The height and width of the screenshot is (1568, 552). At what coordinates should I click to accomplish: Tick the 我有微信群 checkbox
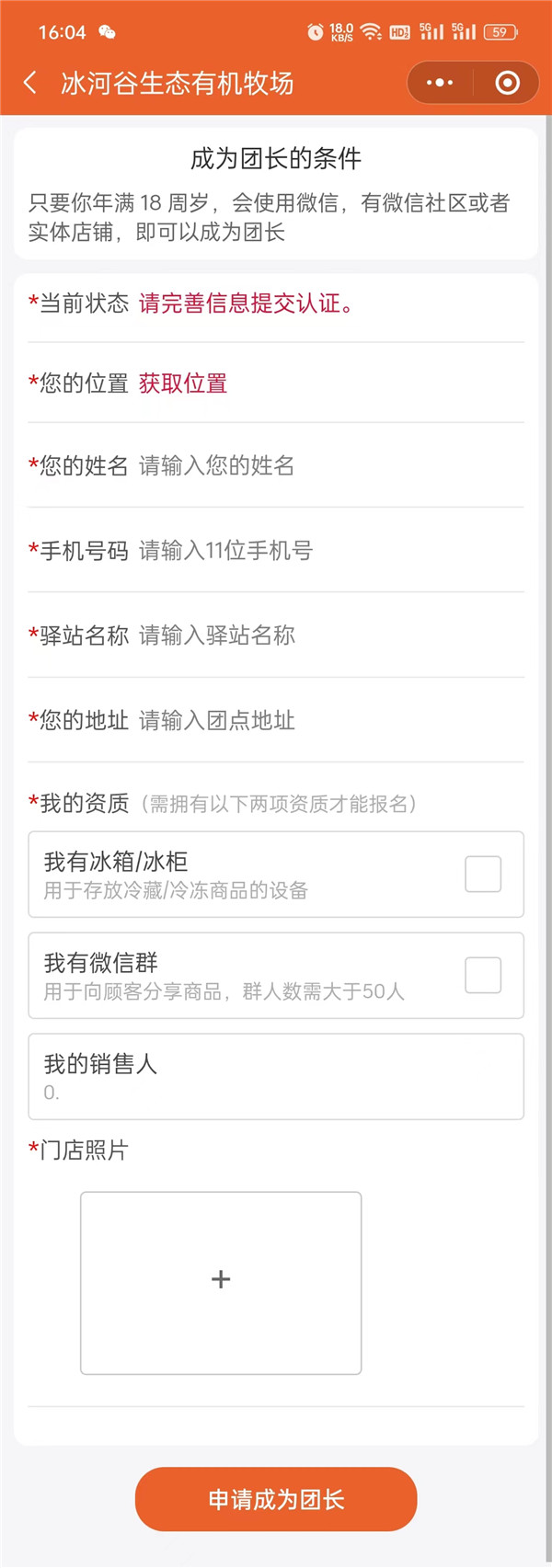point(483,976)
